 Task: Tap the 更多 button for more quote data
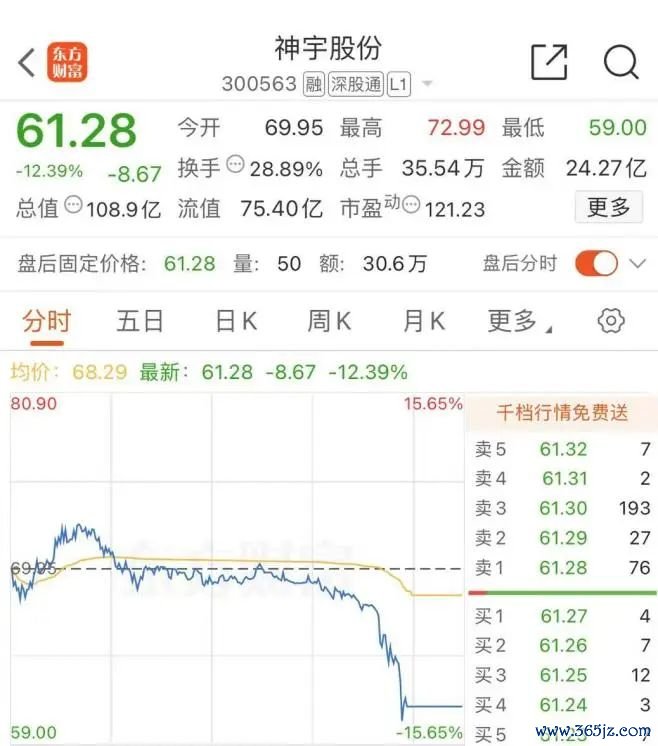[608, 207]
